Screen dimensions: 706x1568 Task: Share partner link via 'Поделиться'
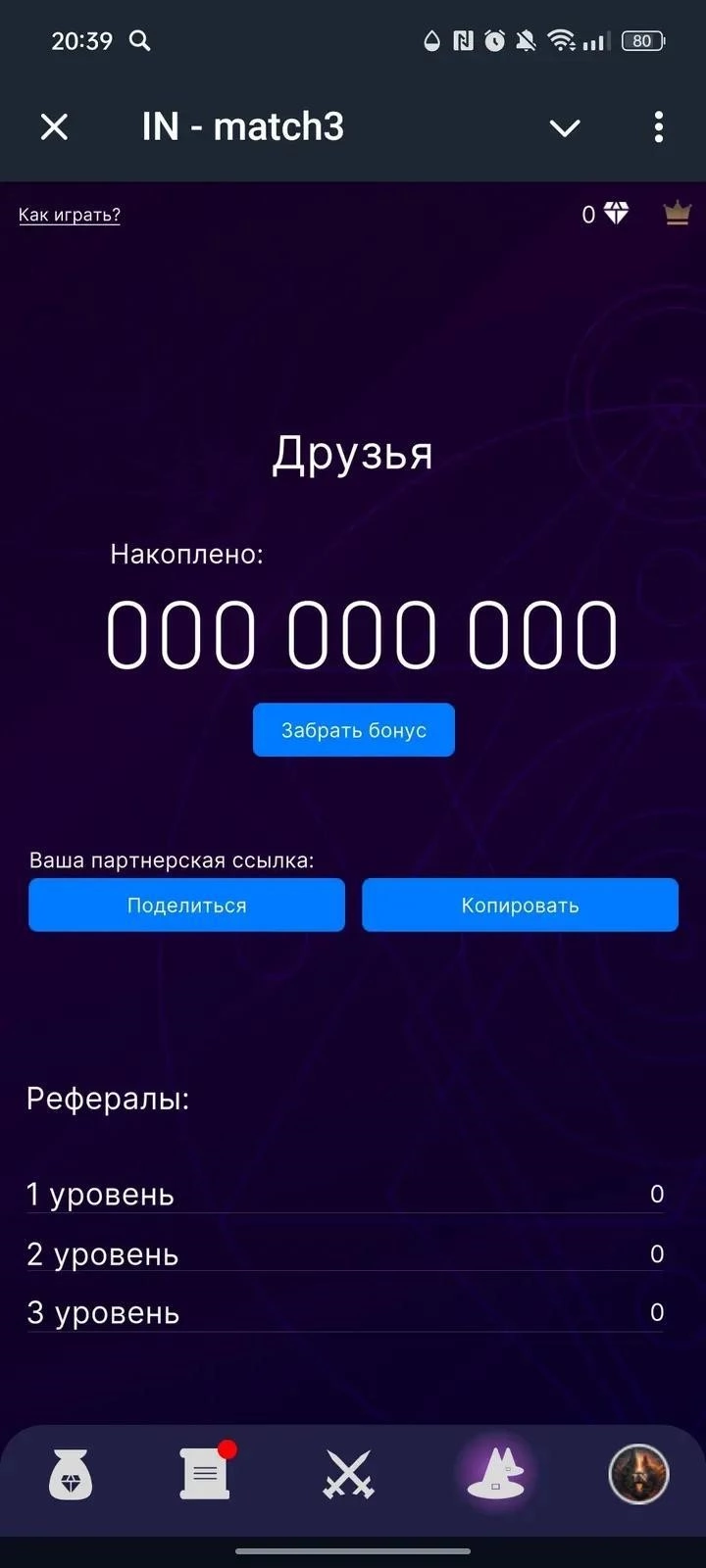186,905
